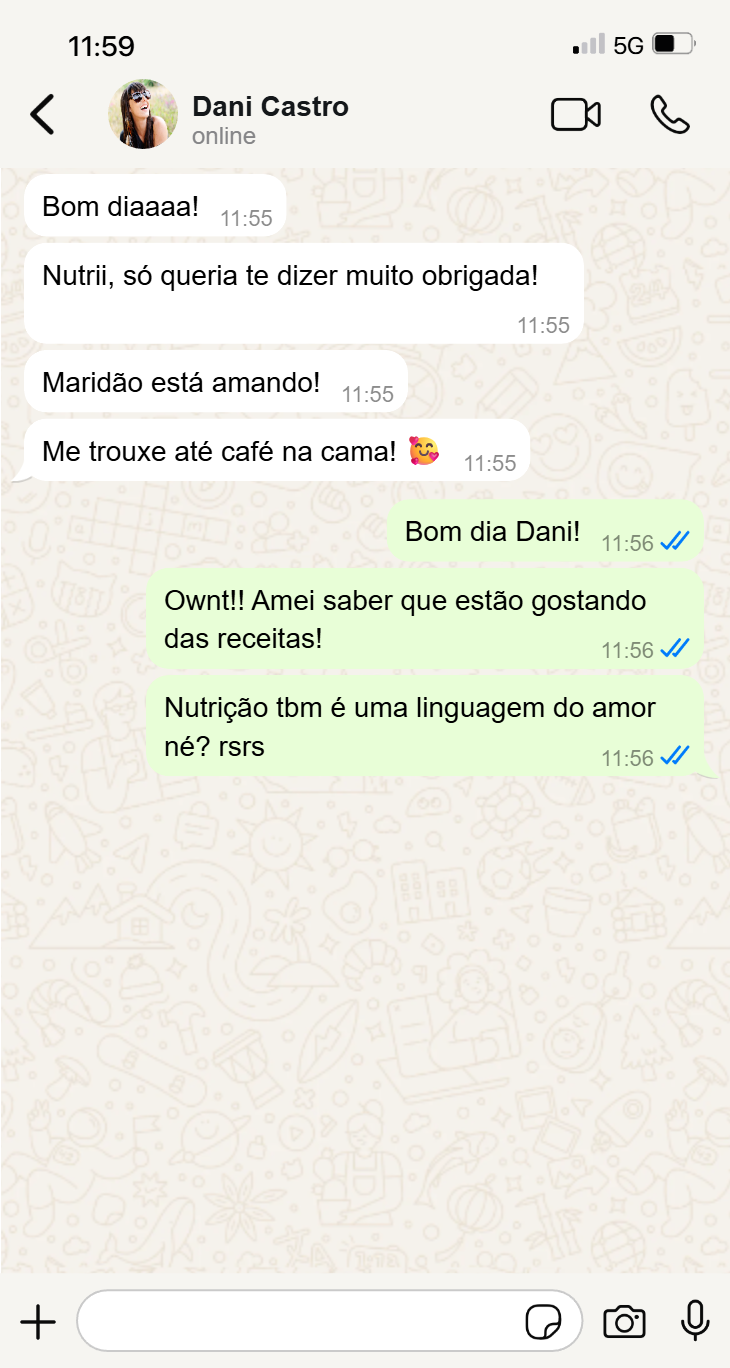Open Dani Castro's contact info
The image size is (730, 1368).
tap(270, 118)
